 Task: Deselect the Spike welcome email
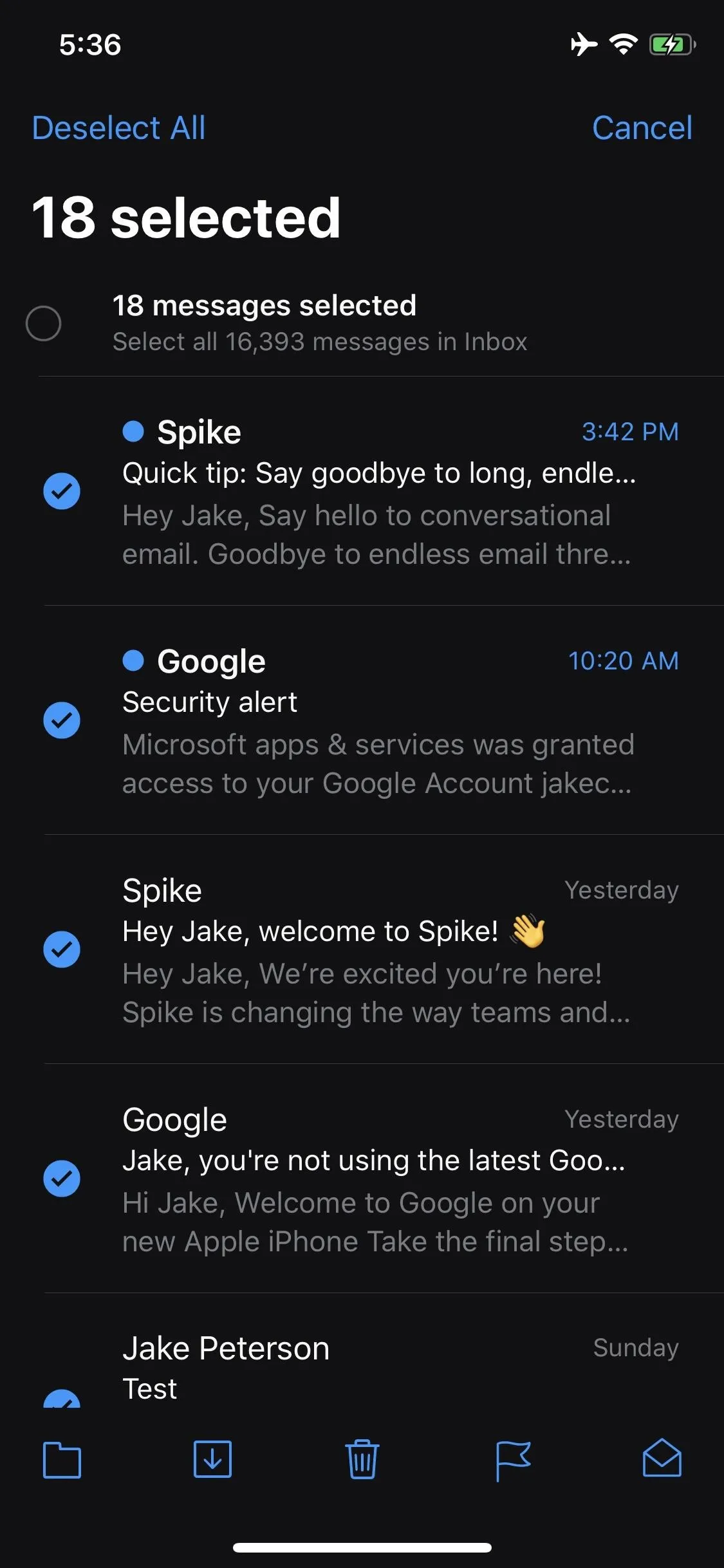coord(62,949)
